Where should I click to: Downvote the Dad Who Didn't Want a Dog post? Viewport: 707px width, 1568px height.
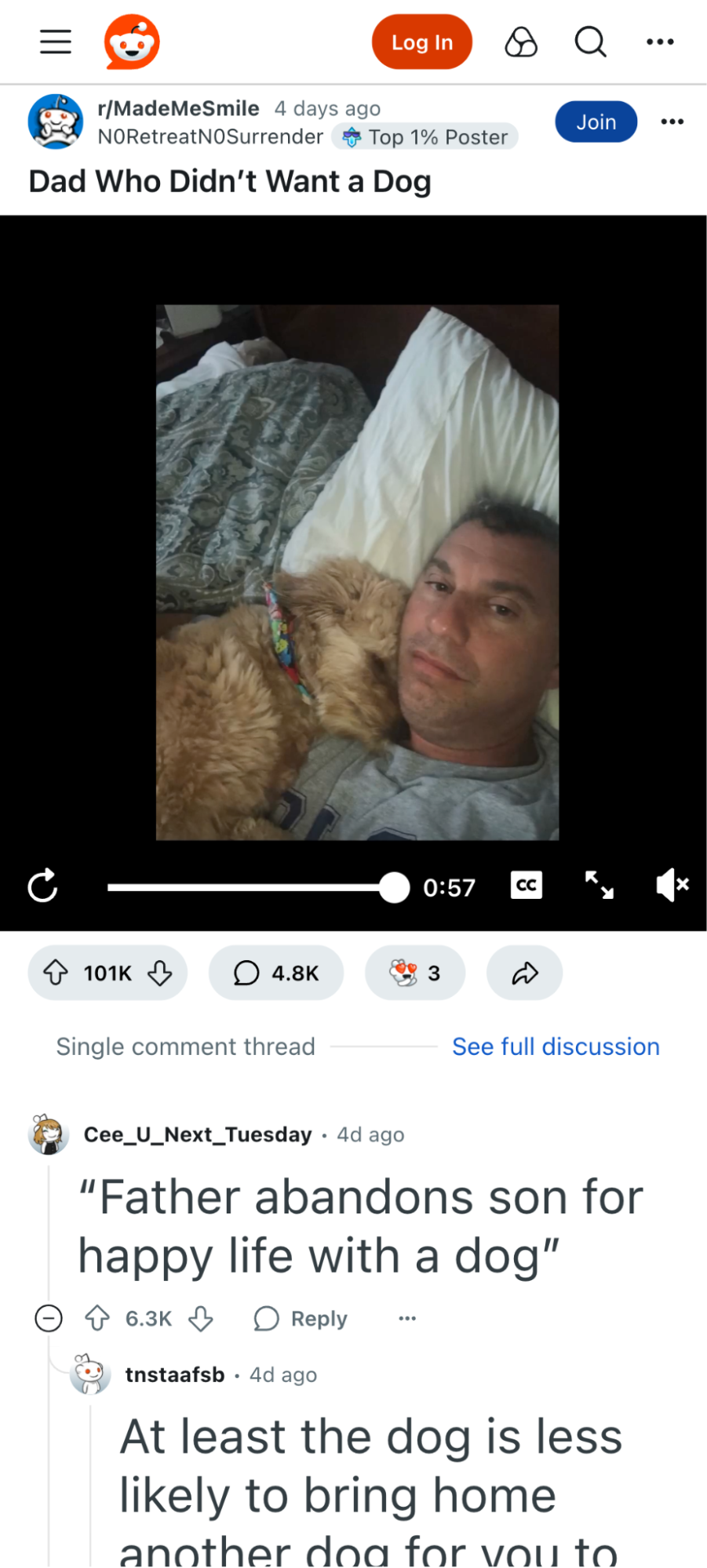(160, 973)
